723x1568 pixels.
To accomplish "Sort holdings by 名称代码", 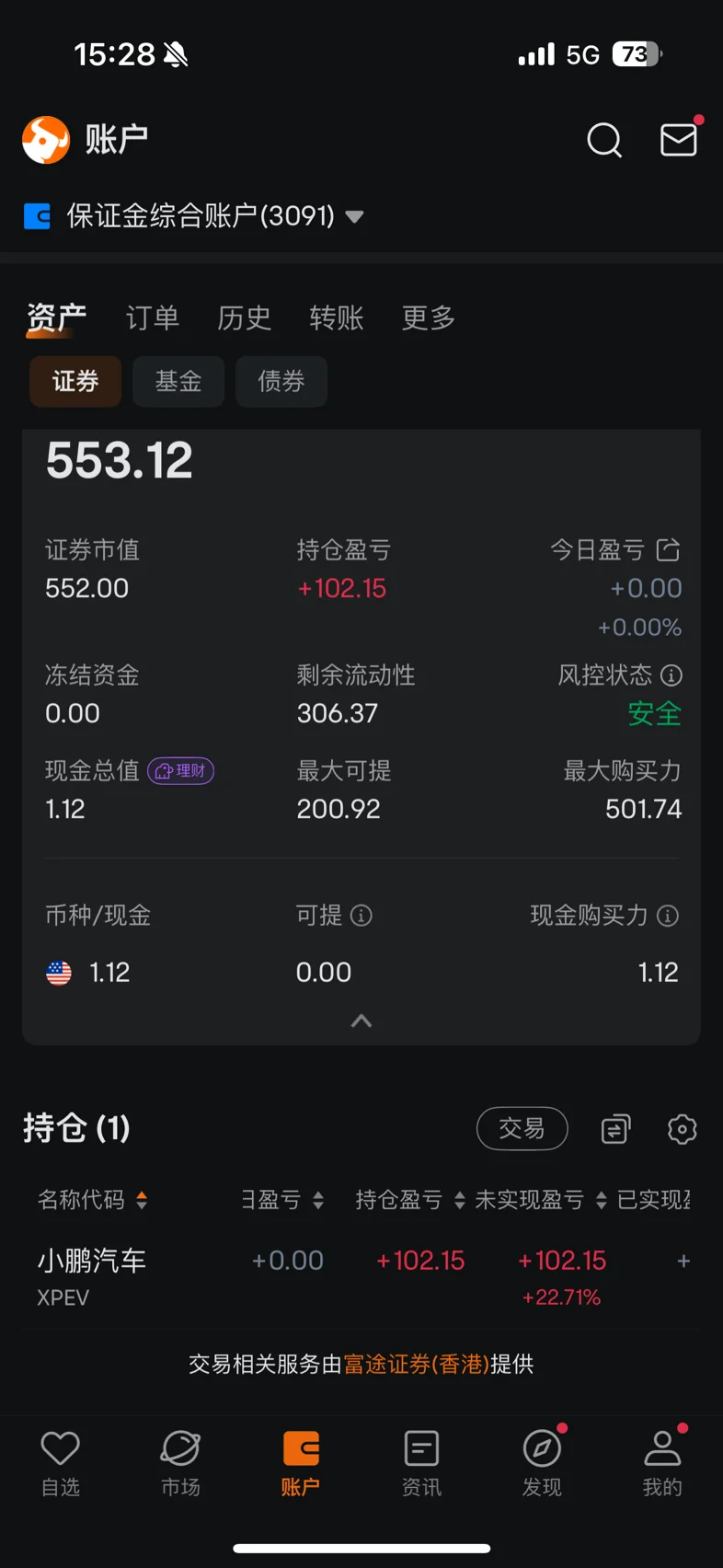I will coord(92,1200).
